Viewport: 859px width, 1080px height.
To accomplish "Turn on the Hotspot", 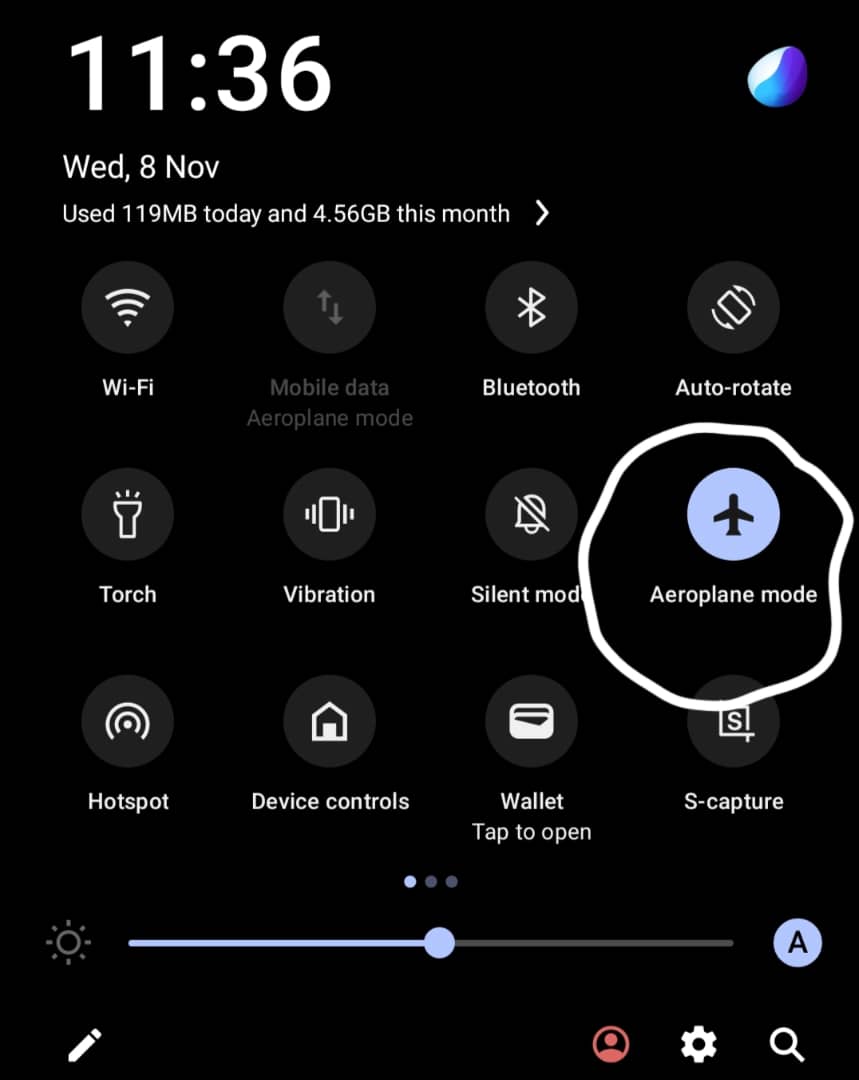I will click(127, 722).
